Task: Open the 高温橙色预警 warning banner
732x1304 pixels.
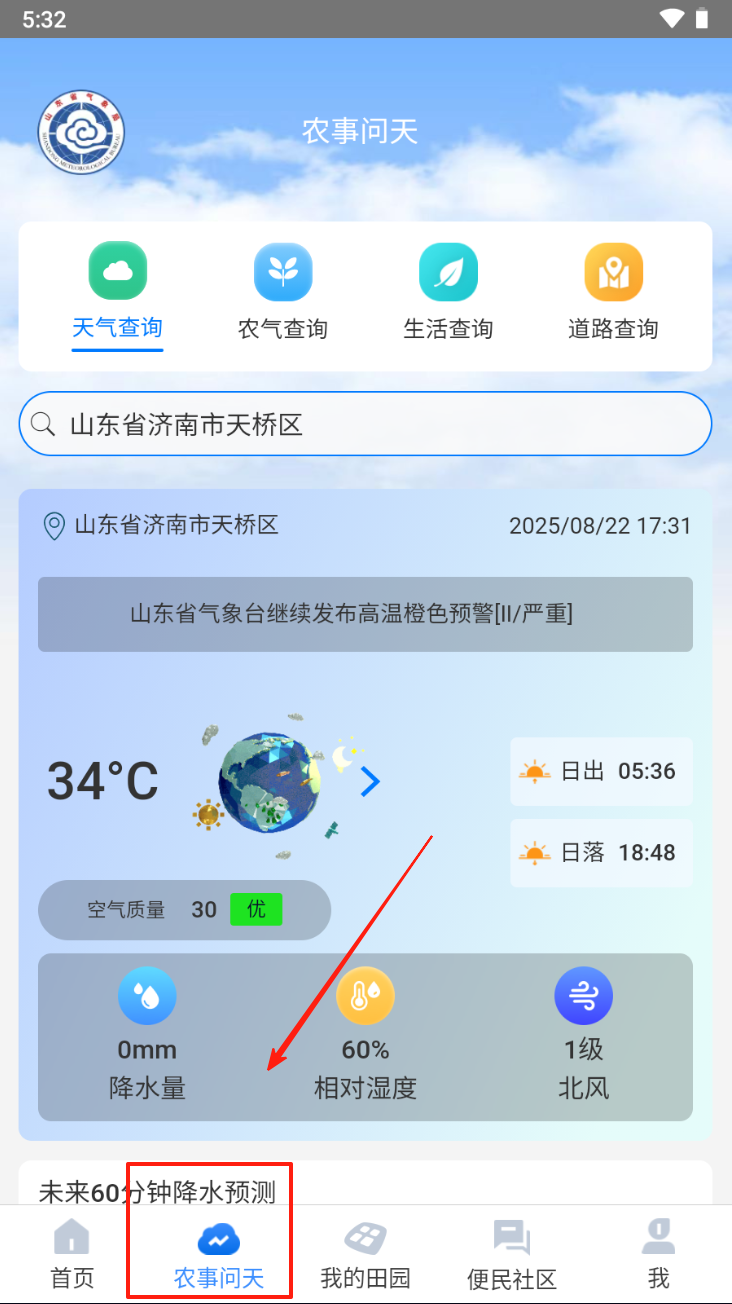Action: click(x=366, y=614)
